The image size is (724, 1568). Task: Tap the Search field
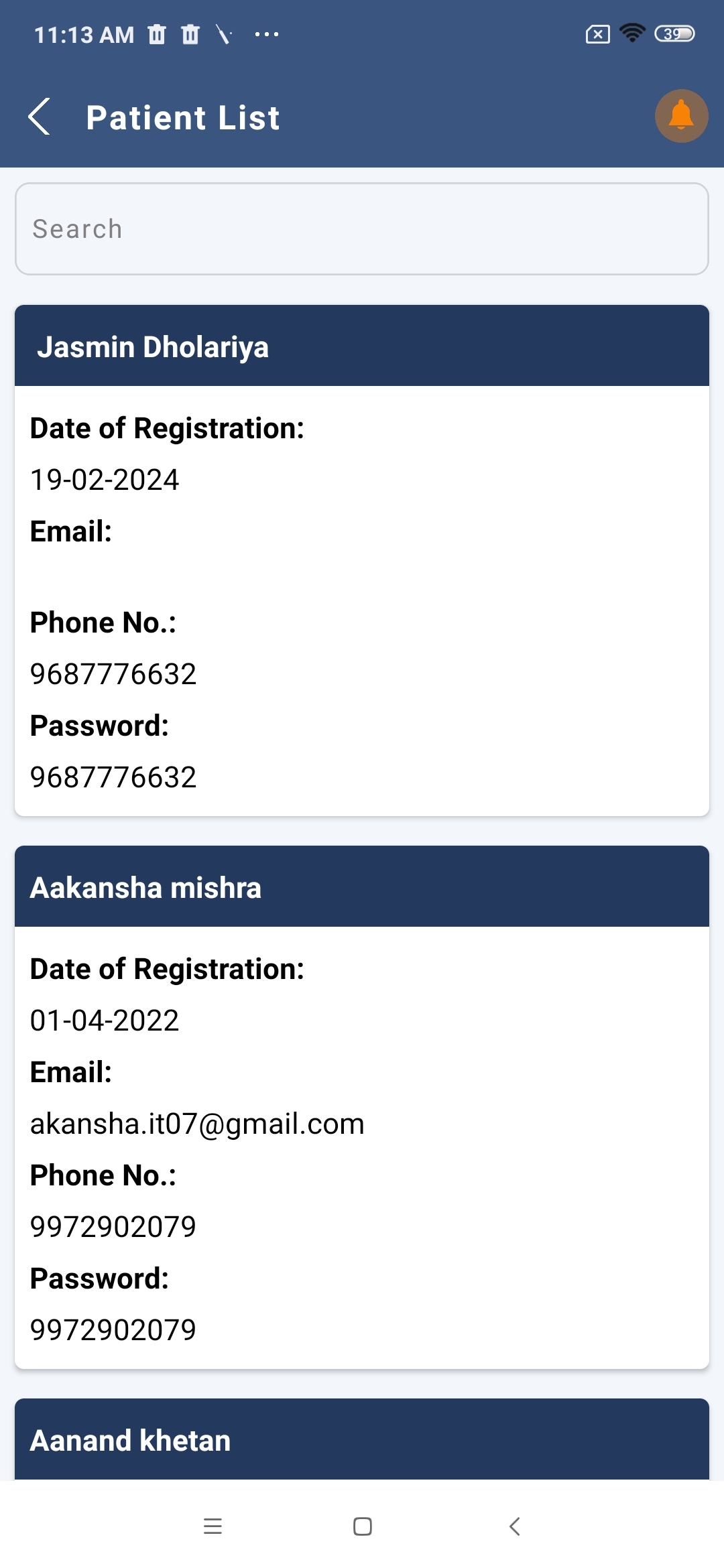(362, 228)
